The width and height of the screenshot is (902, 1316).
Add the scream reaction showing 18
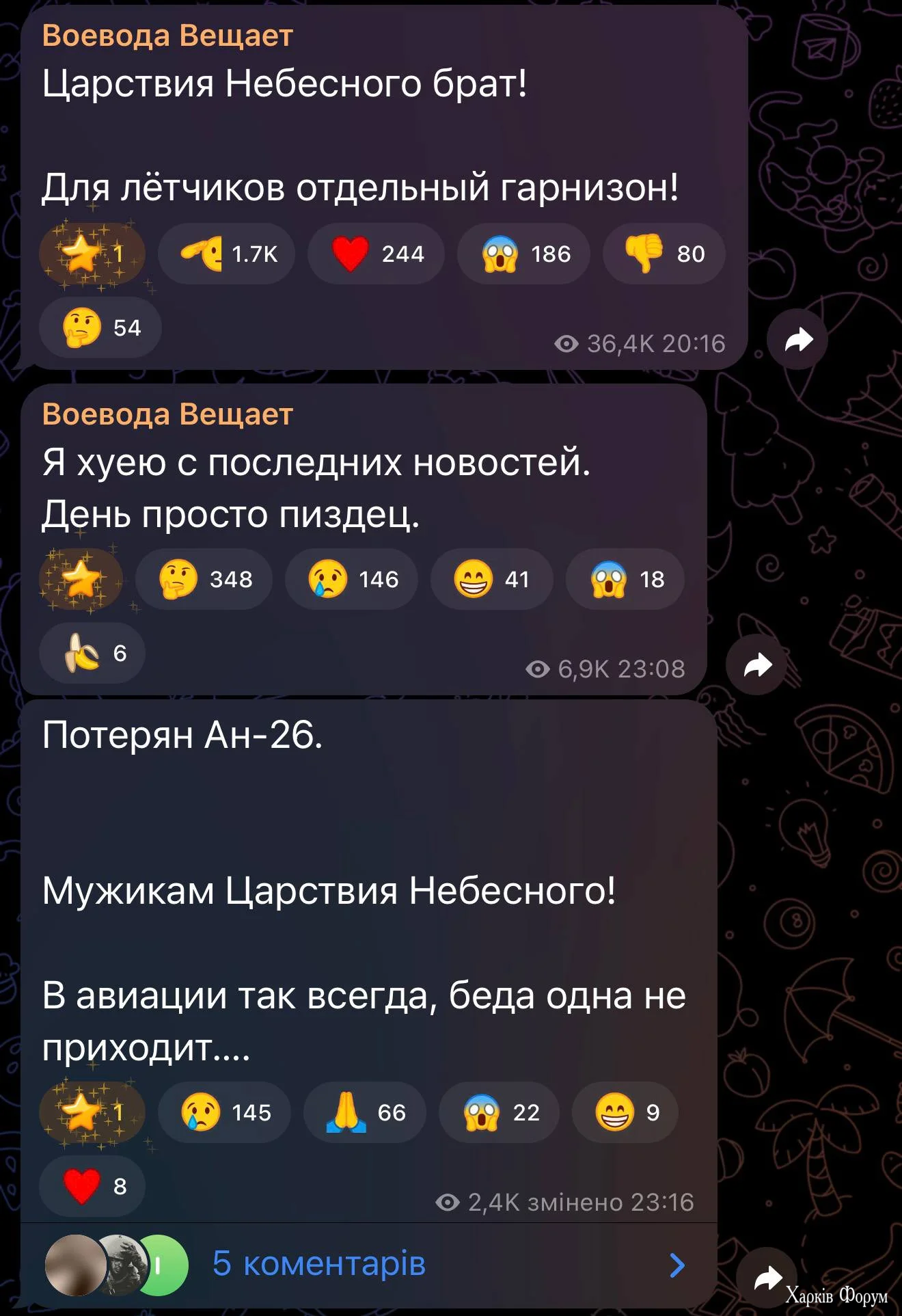tap(625, 579)
